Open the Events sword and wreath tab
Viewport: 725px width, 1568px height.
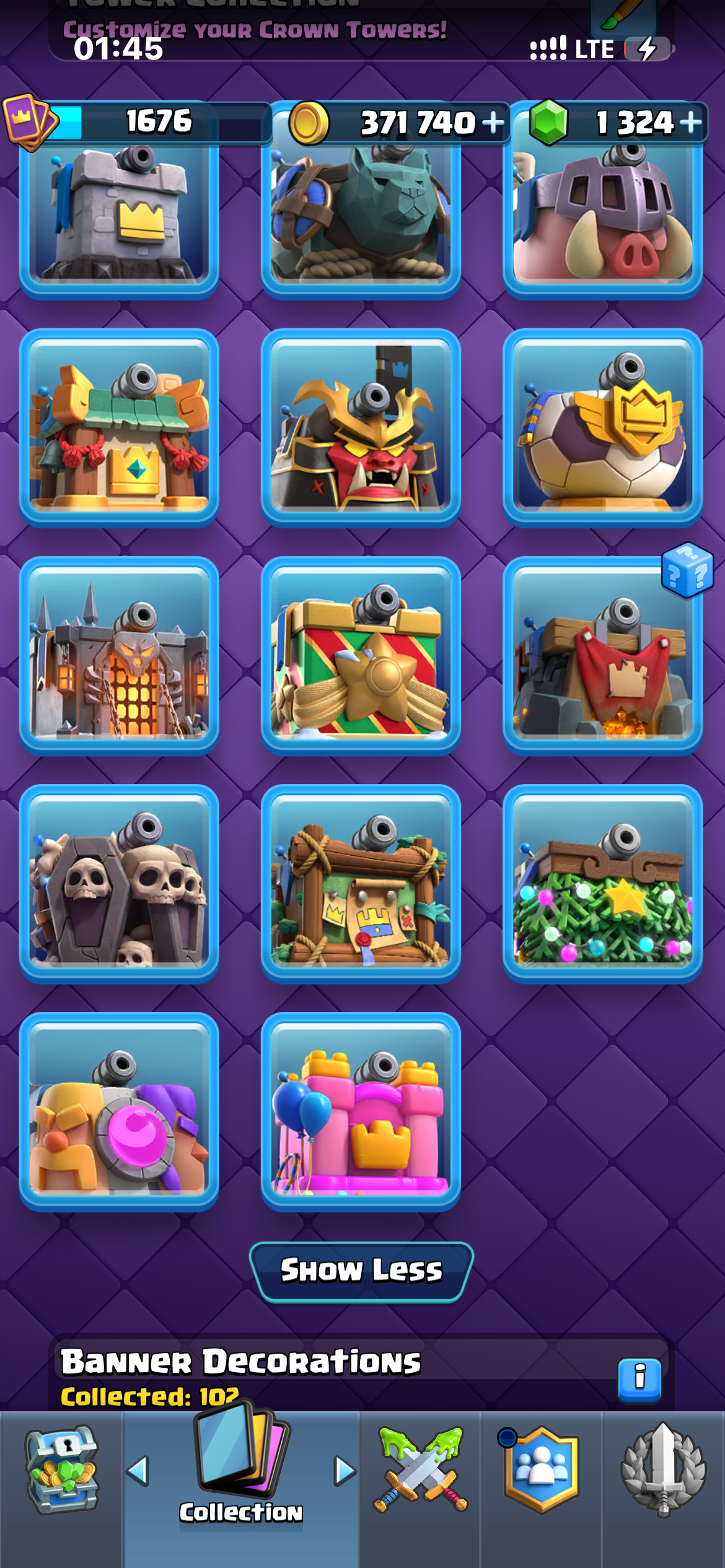pos(663,1469)
